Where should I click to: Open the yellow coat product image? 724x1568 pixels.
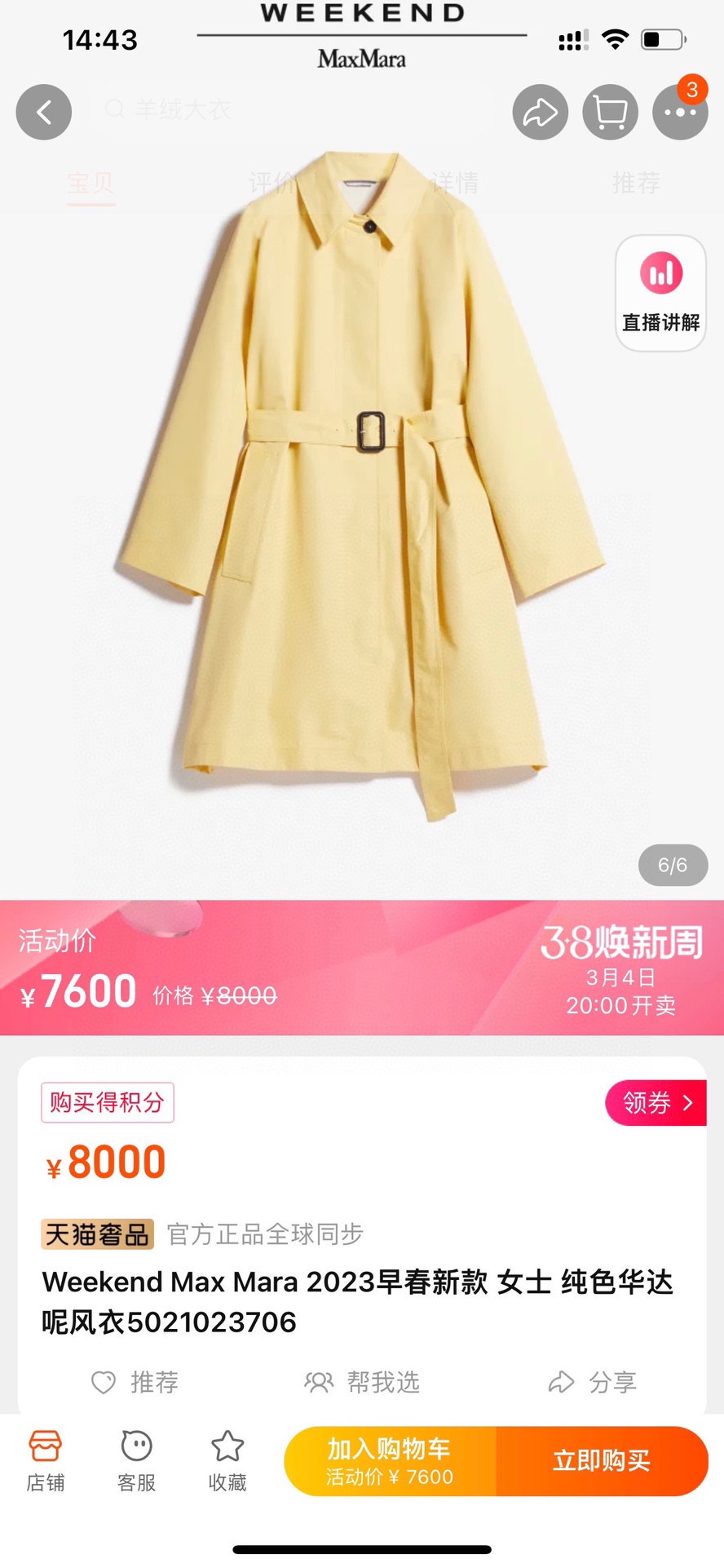point(362,489)
